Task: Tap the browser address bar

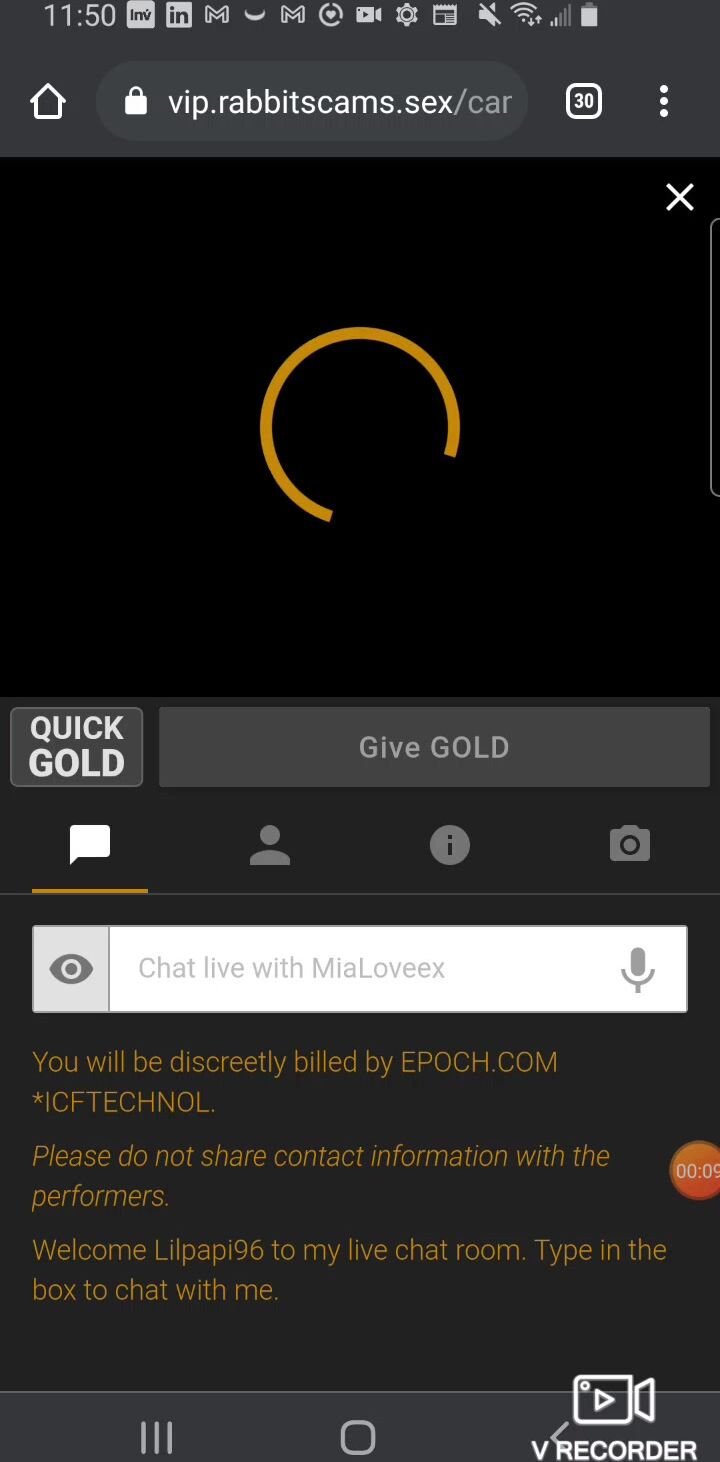Action: coord(312,102)
